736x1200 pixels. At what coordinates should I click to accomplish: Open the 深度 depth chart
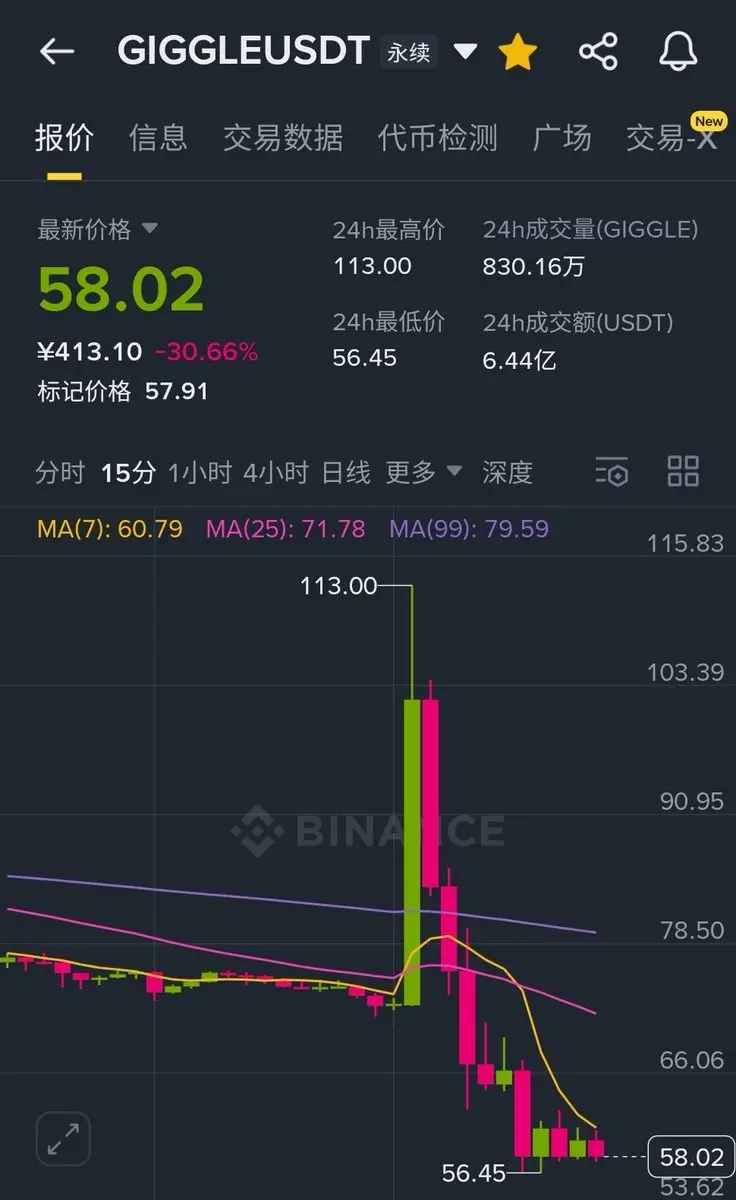(507, 472)
